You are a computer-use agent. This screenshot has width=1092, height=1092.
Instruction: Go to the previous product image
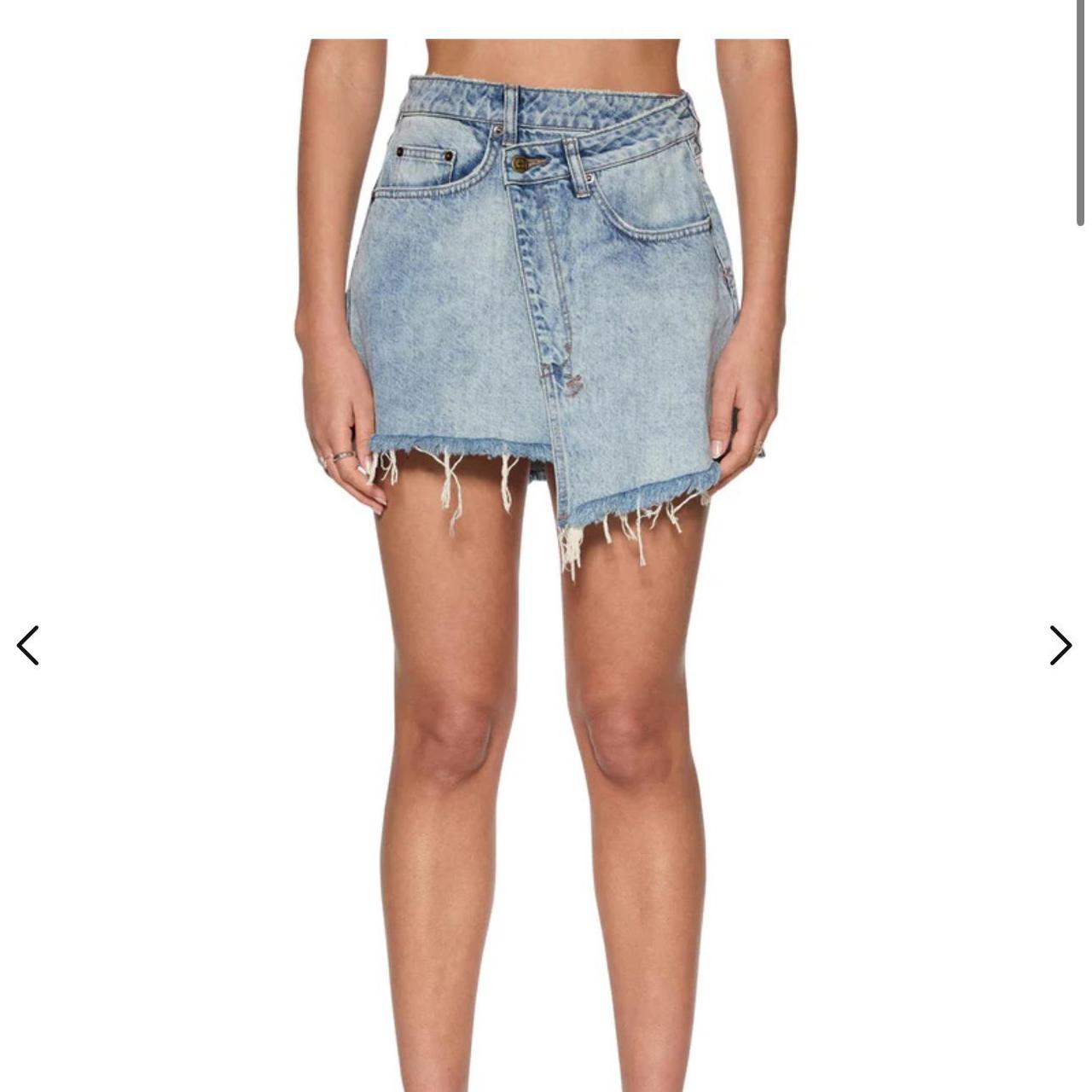point(28,645)
